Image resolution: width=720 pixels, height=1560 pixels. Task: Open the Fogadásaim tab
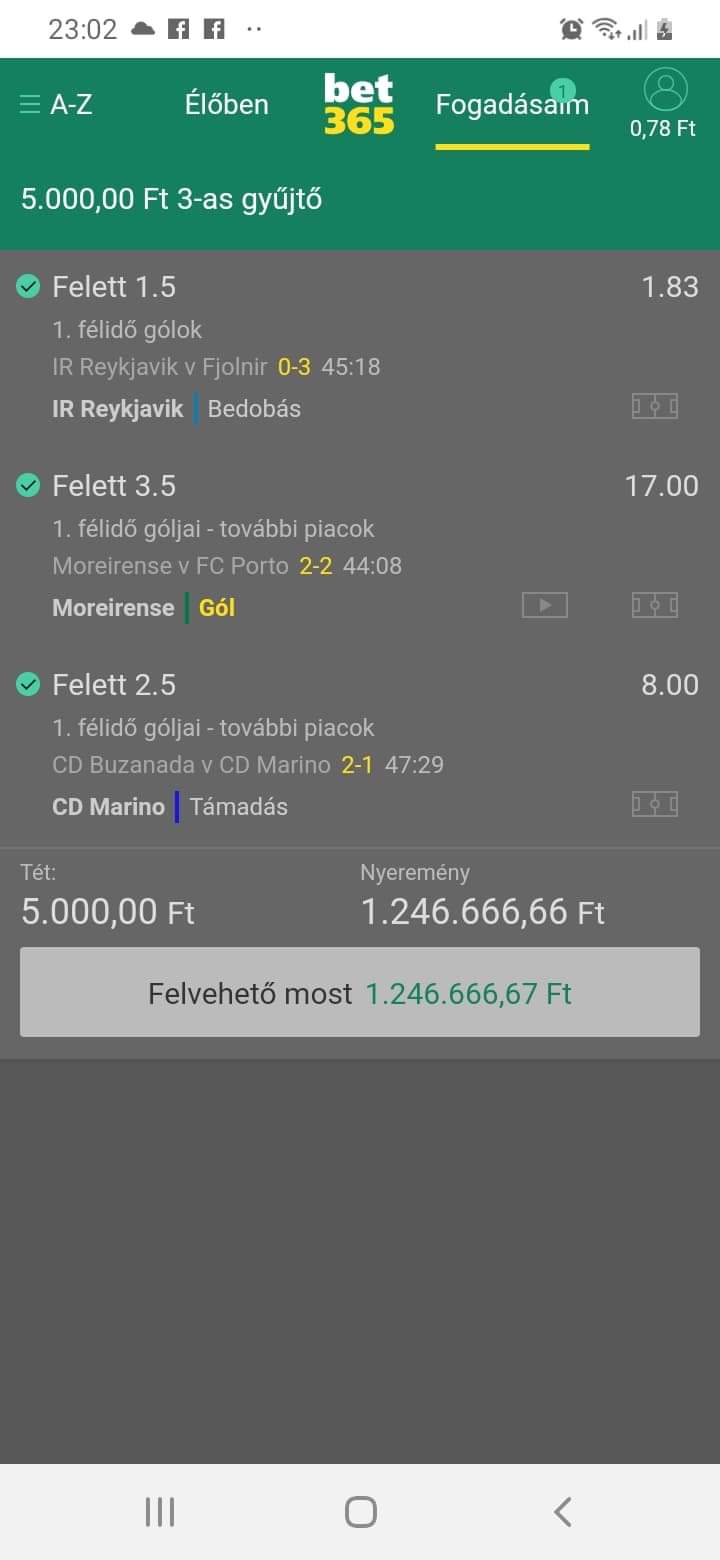tap(512, 104)
